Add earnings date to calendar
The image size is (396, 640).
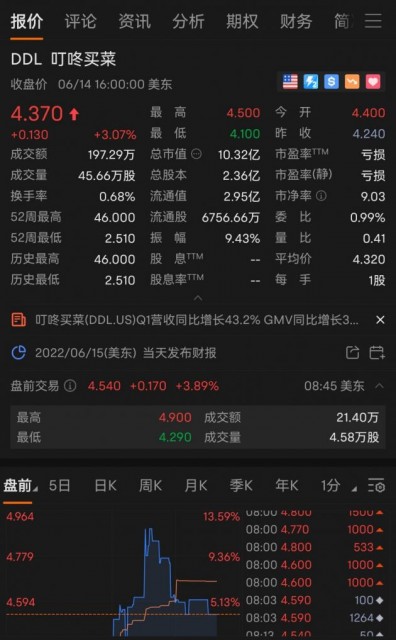[377, 352]
